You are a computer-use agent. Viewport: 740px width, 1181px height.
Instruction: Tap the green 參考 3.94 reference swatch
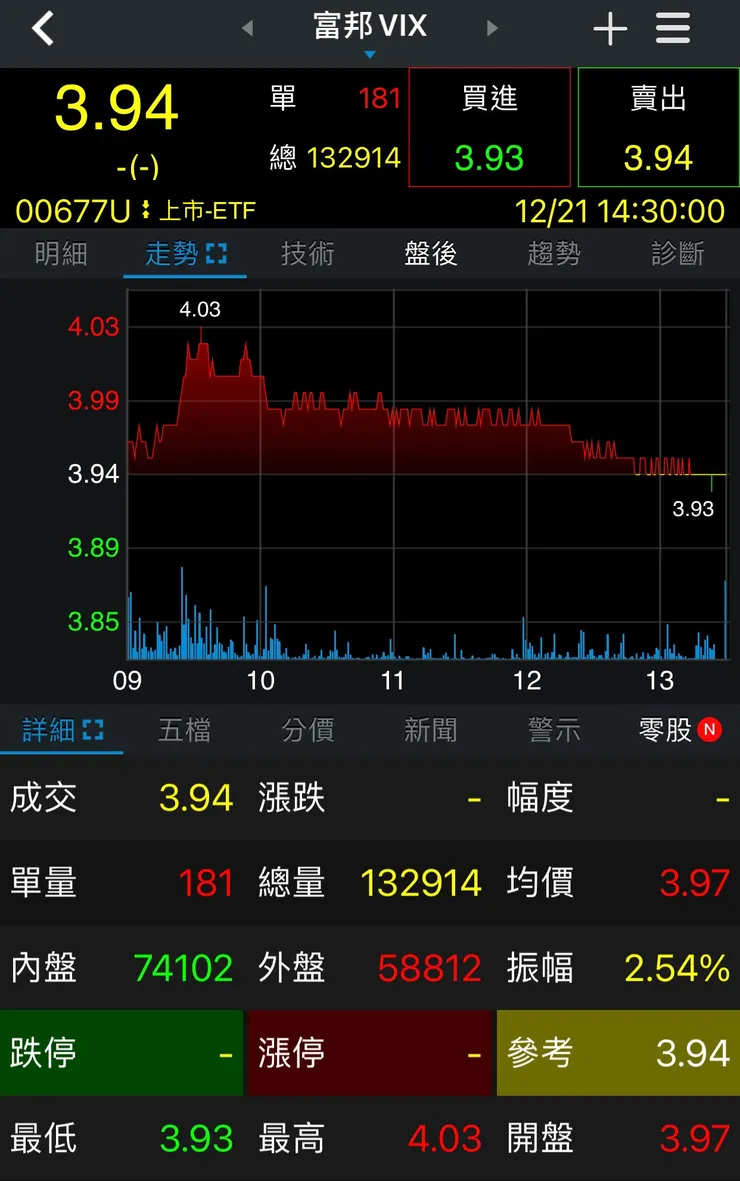(x=617, y=1053)
